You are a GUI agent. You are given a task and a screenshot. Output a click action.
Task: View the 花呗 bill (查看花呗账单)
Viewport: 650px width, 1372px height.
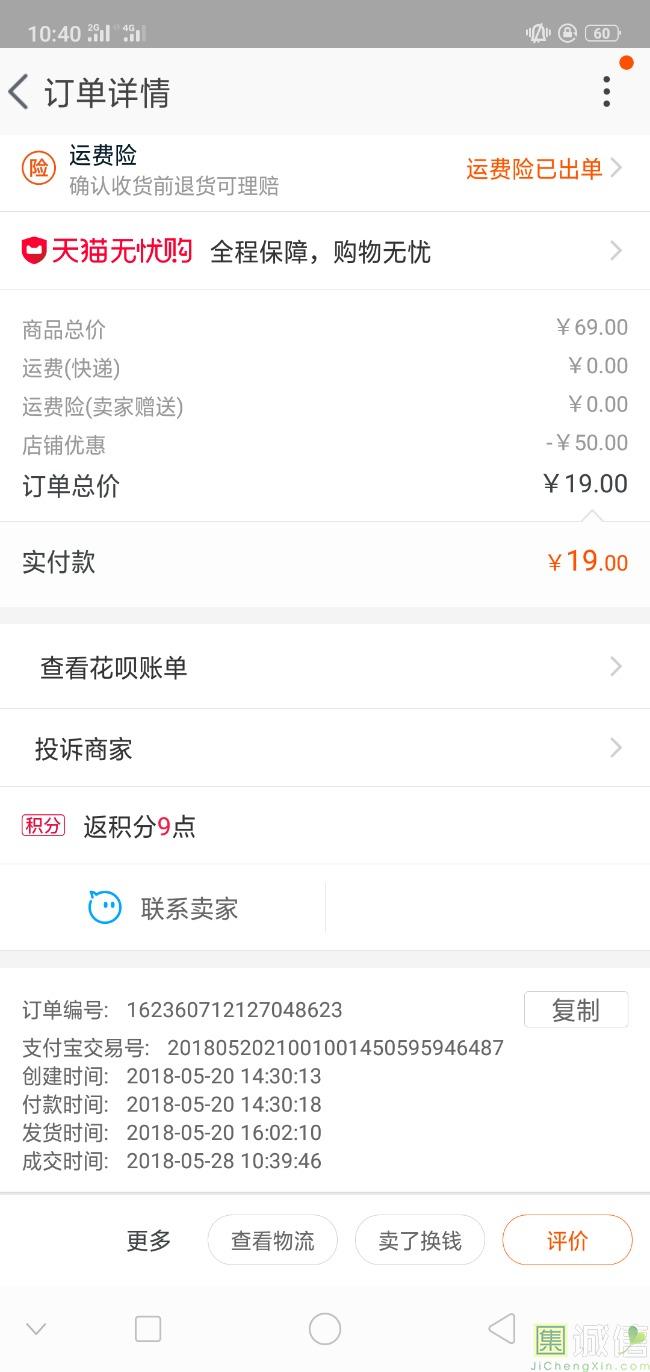[x=325, y=667]
